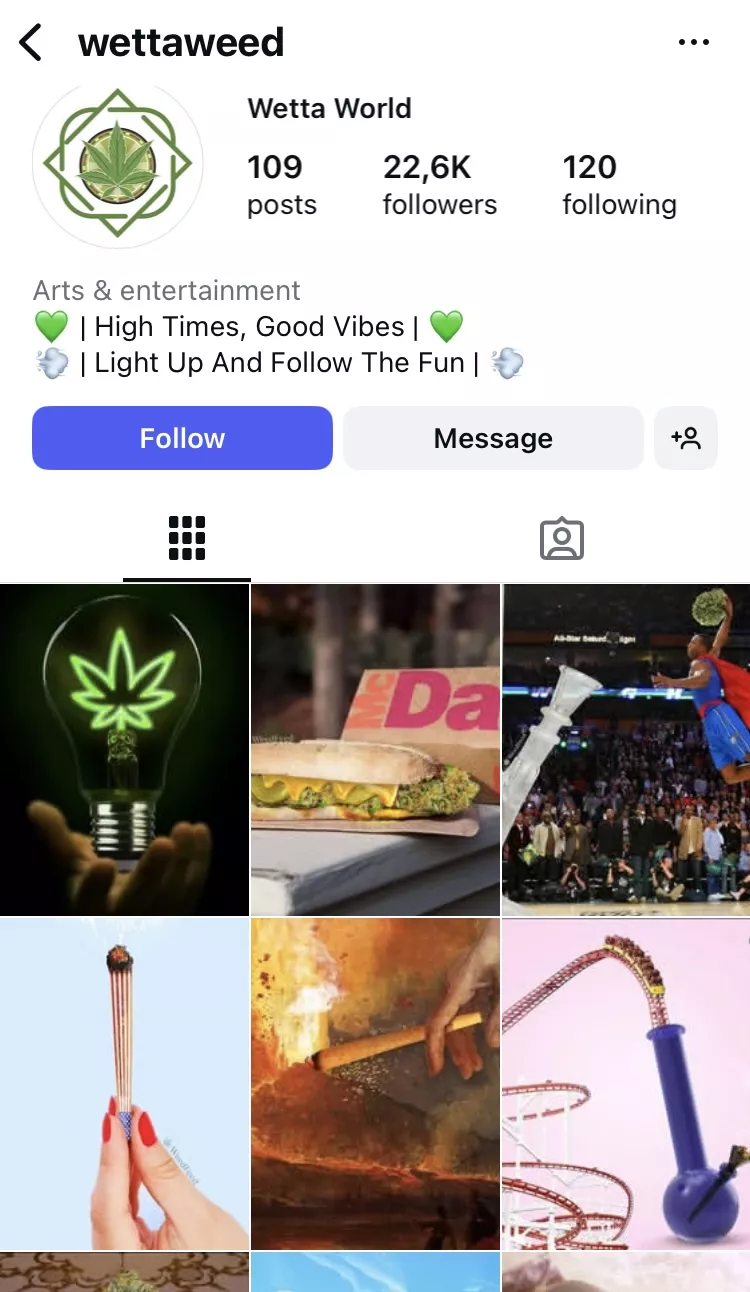Open the glowing leaf light bulb post
Viewport: 750px width, 1292px height.
click(x=124, y=750)
